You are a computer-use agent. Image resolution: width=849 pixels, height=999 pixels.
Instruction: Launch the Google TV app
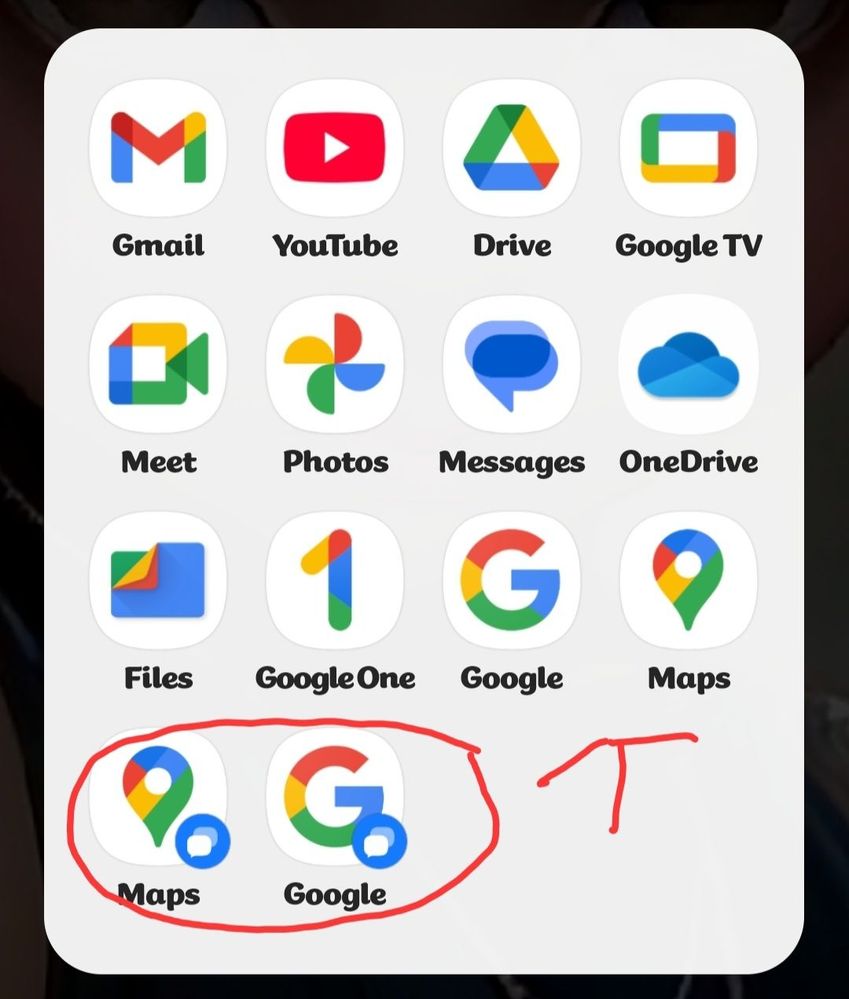(689, 148)
